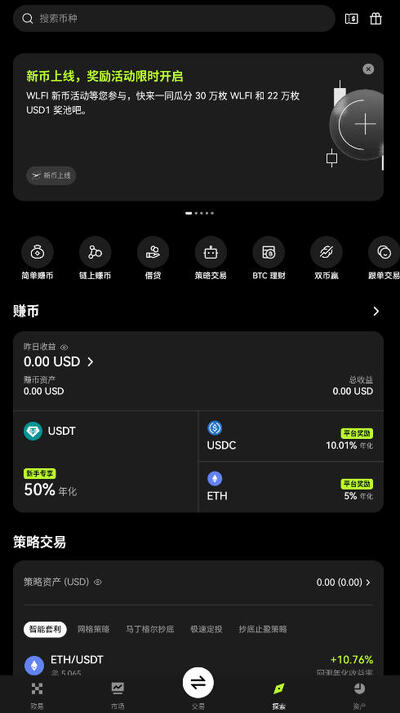Open the 借贷 shortcut
Image resolution: width=400 pixels, height=713 pixels.
coord(153,258)
